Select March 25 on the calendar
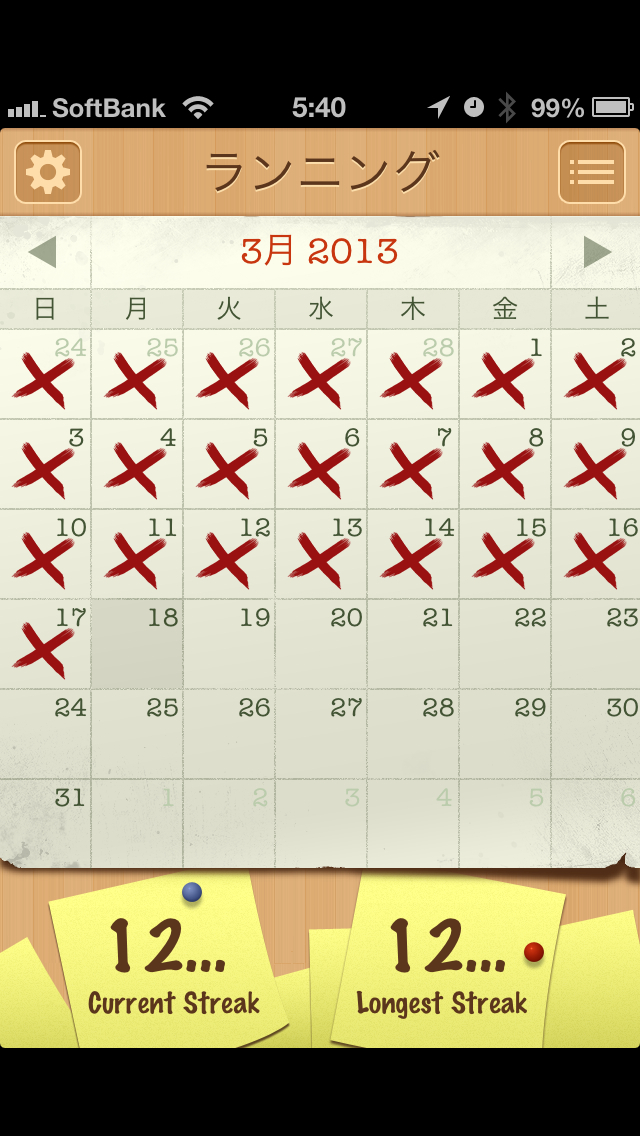Image resolution: width=640 pixels, height=1136 pixels. (137, 734)
